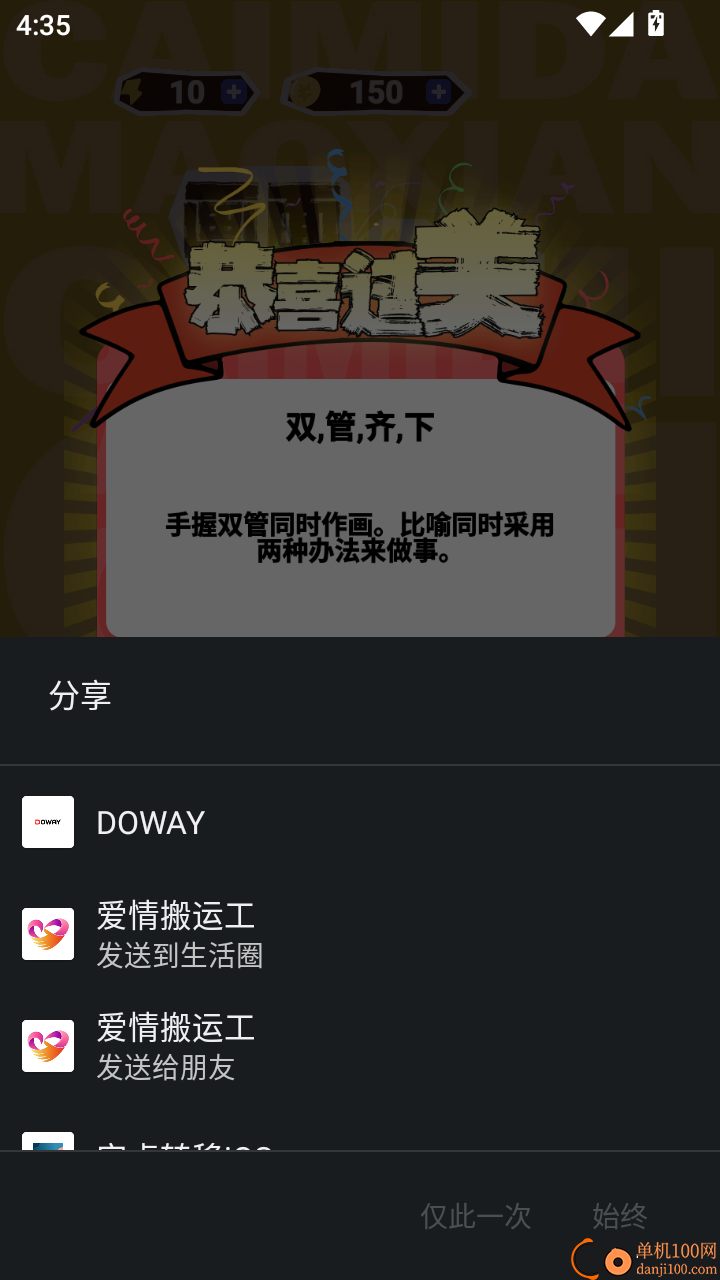
Task: Tap the DOWAY app icon
Action: coord(48,821)
